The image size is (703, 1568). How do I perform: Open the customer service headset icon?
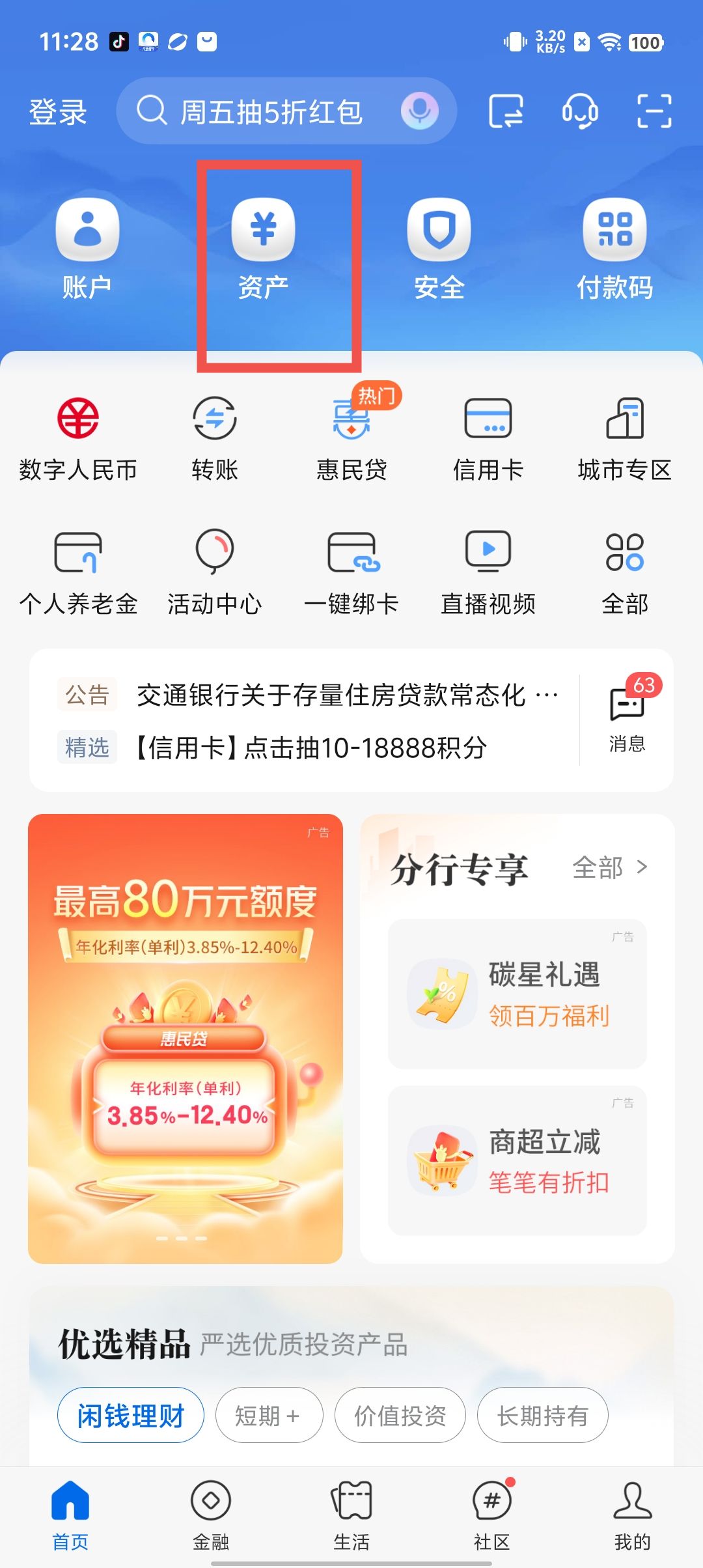pos(579,111)
